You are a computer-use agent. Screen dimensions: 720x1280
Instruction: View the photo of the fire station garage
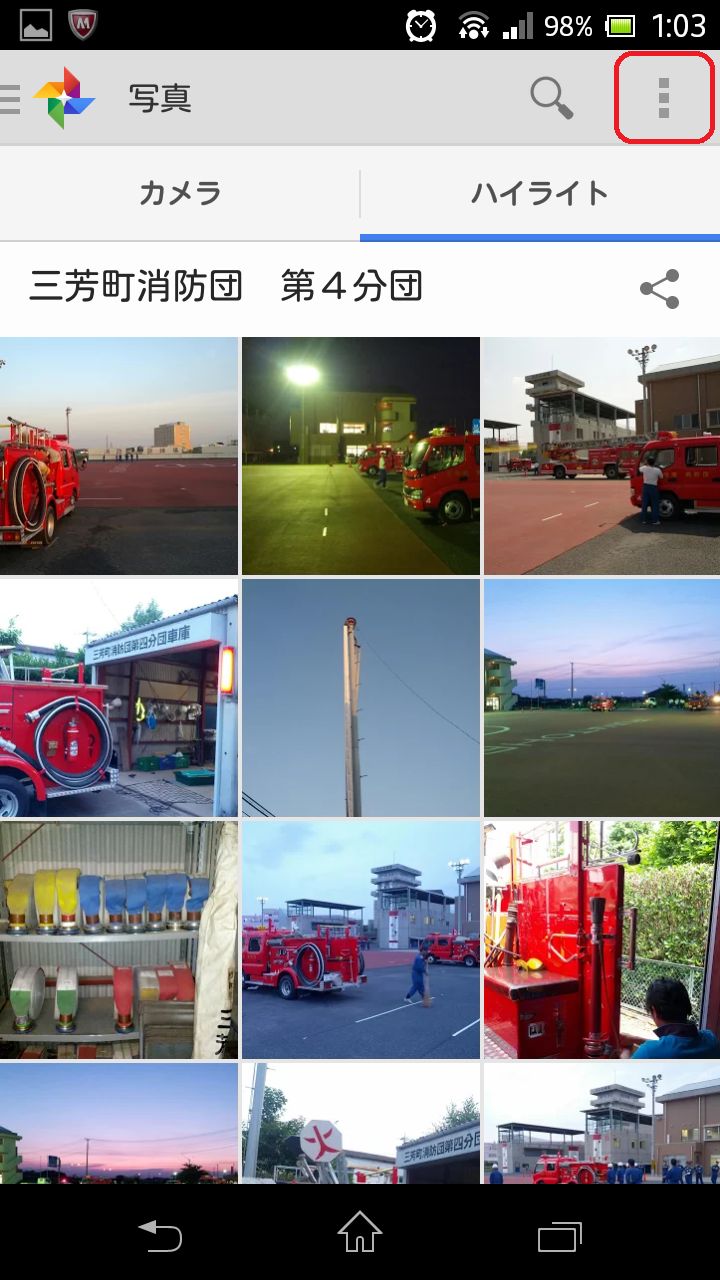click(x=118, y=697)
